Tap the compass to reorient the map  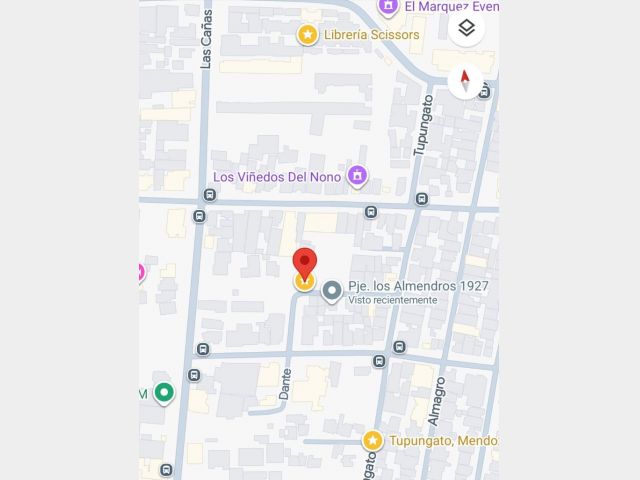pyautogui.click(x=465, y=80)
